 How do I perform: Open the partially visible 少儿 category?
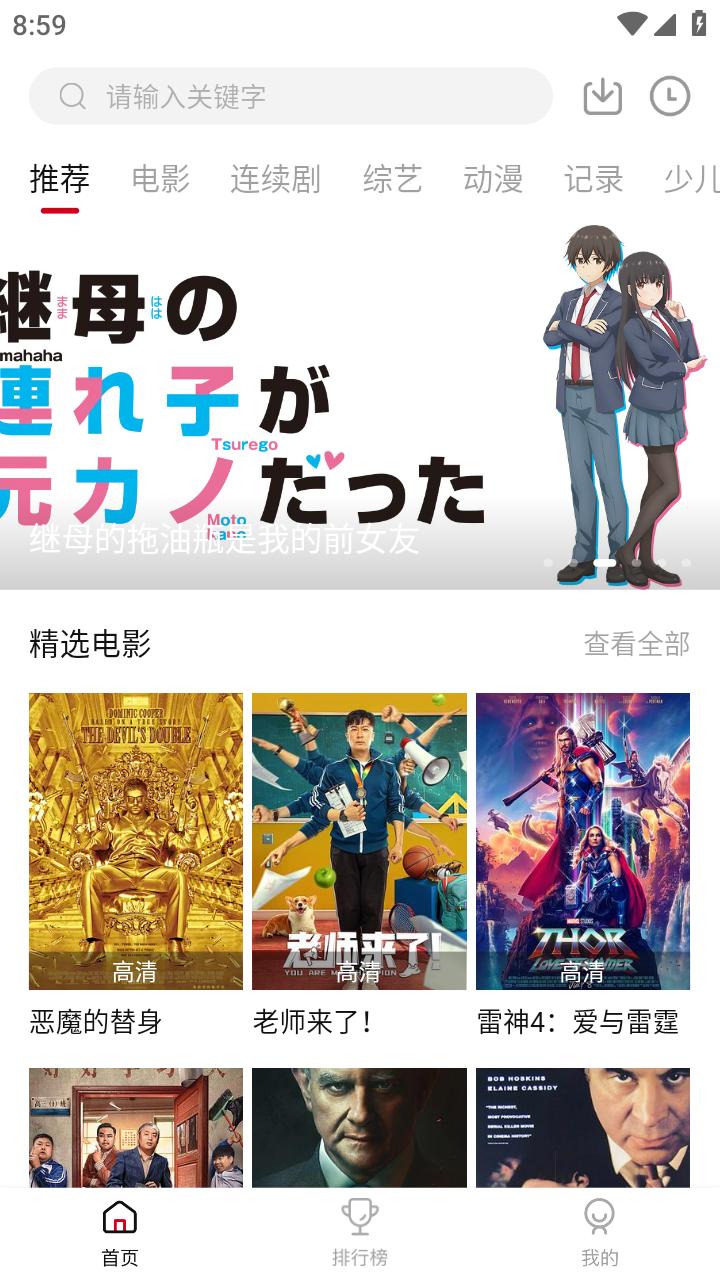point(691,180)
